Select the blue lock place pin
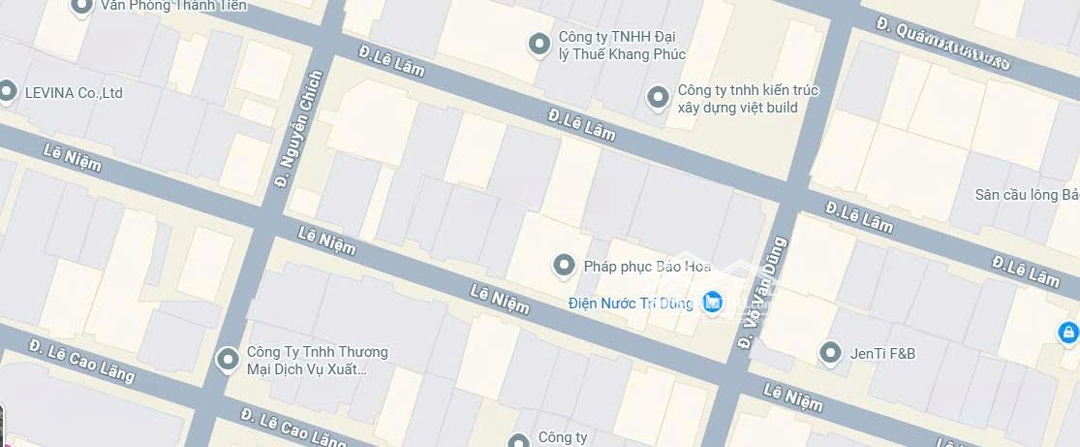 (1068, 332)
